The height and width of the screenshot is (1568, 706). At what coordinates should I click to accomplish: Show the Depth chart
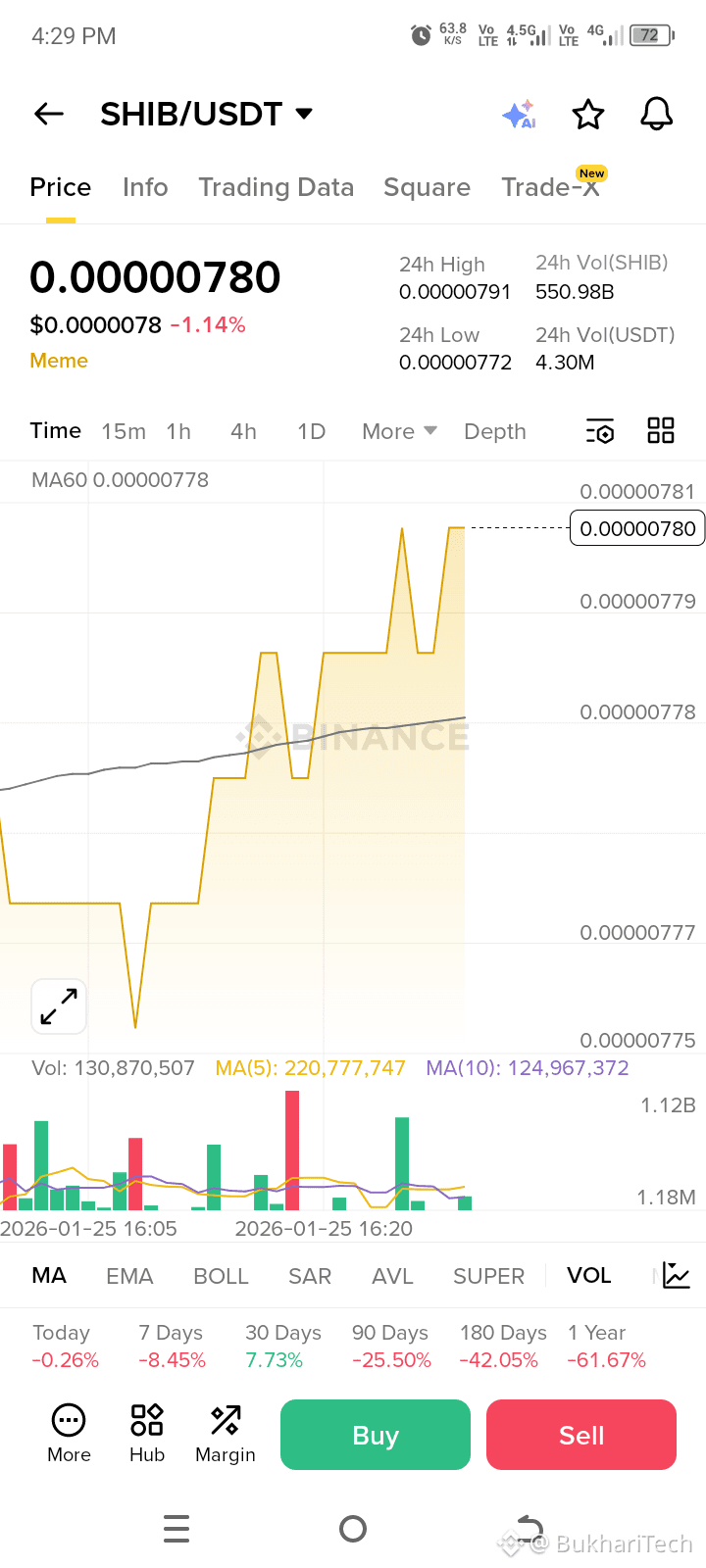click(495, 431)
